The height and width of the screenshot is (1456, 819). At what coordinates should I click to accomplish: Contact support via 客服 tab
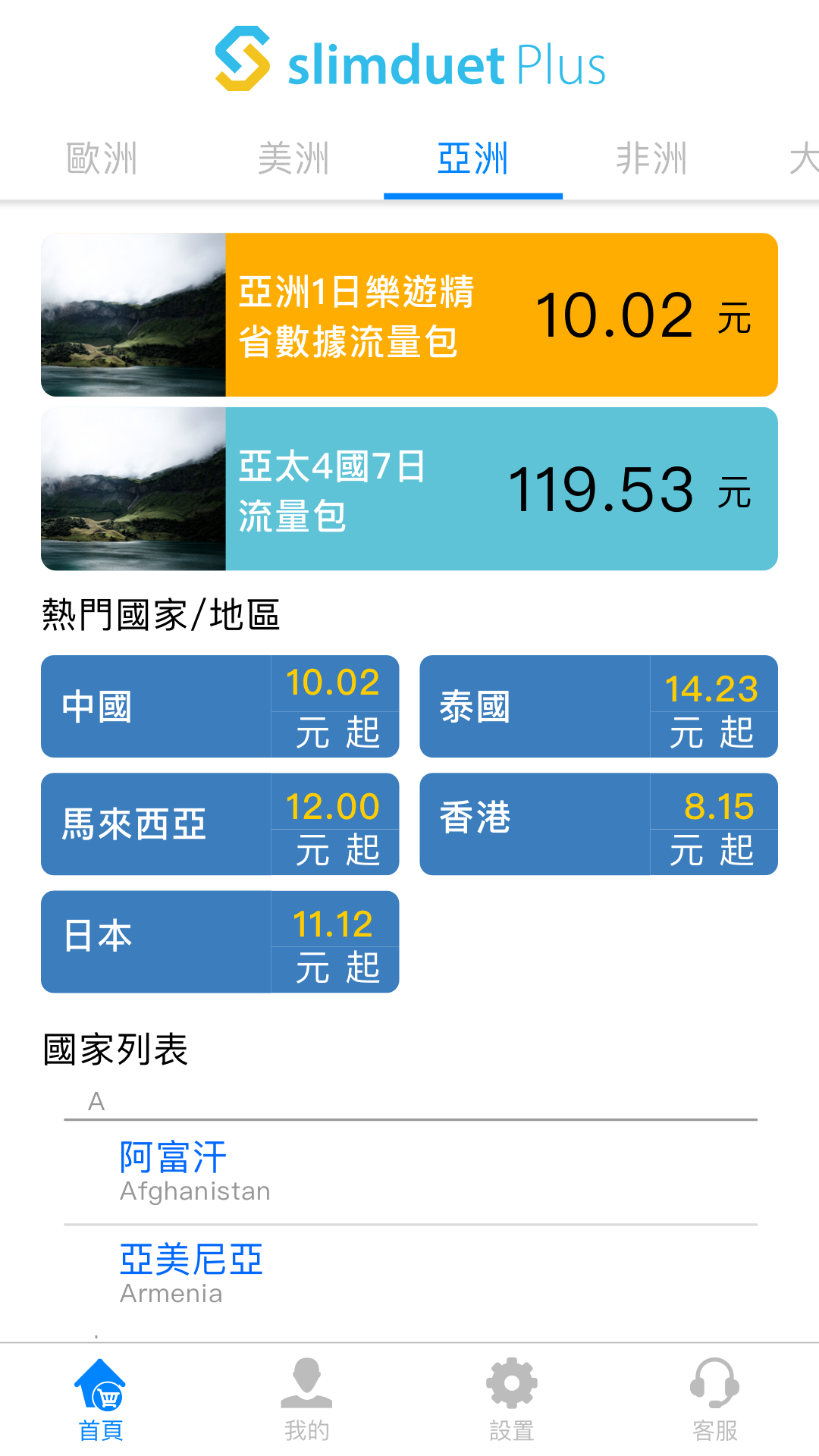click(714, 1400)
